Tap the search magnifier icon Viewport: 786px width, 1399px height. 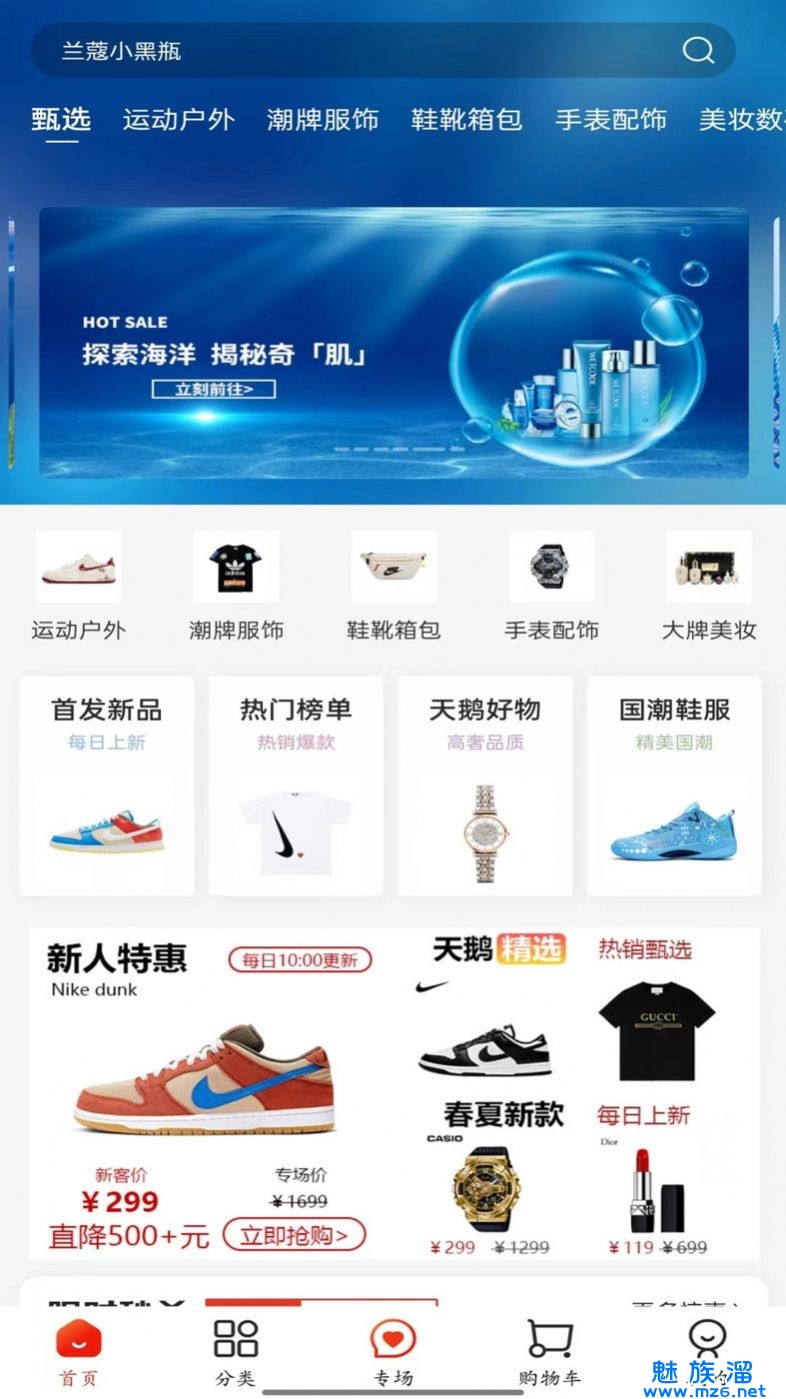[698, 50]
